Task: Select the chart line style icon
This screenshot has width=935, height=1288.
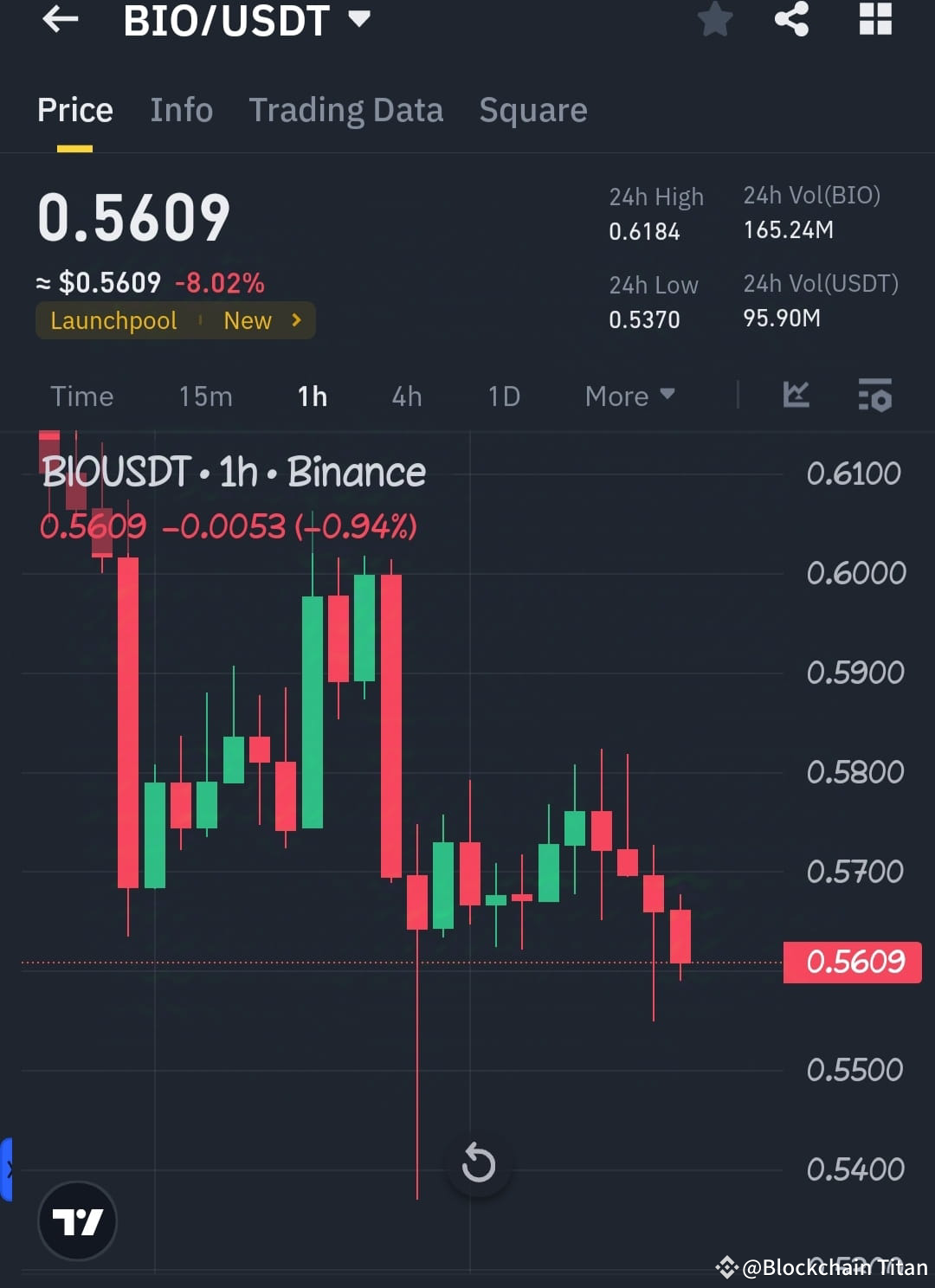Action: pos(795,396)
